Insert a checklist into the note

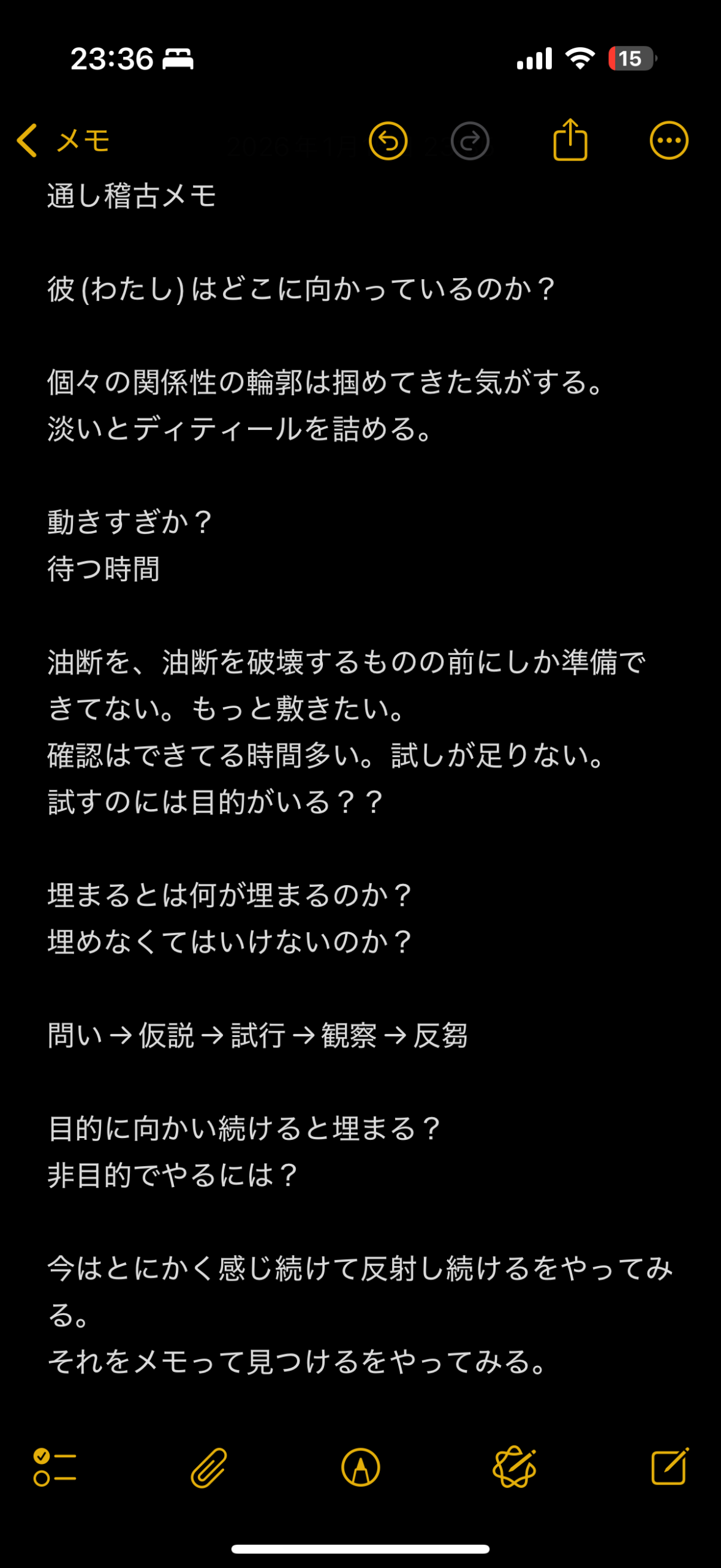point(55,1467)
